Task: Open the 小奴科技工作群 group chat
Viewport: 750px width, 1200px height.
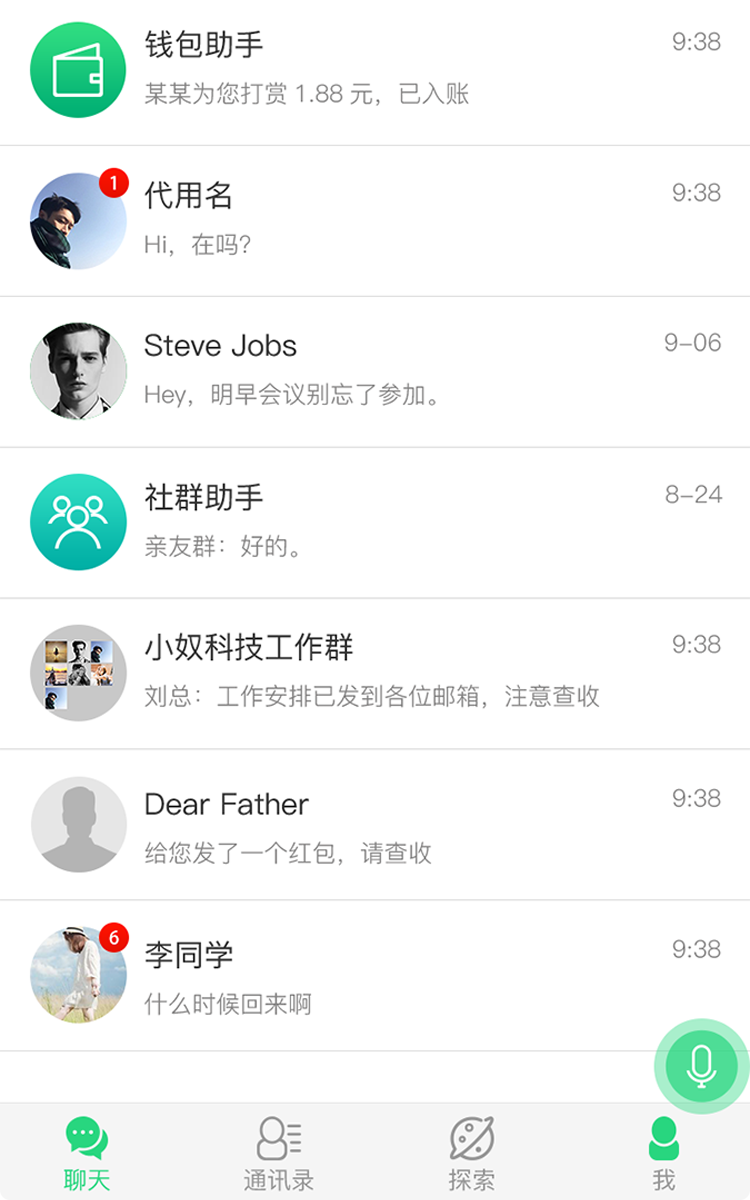Action: (375, 672)
